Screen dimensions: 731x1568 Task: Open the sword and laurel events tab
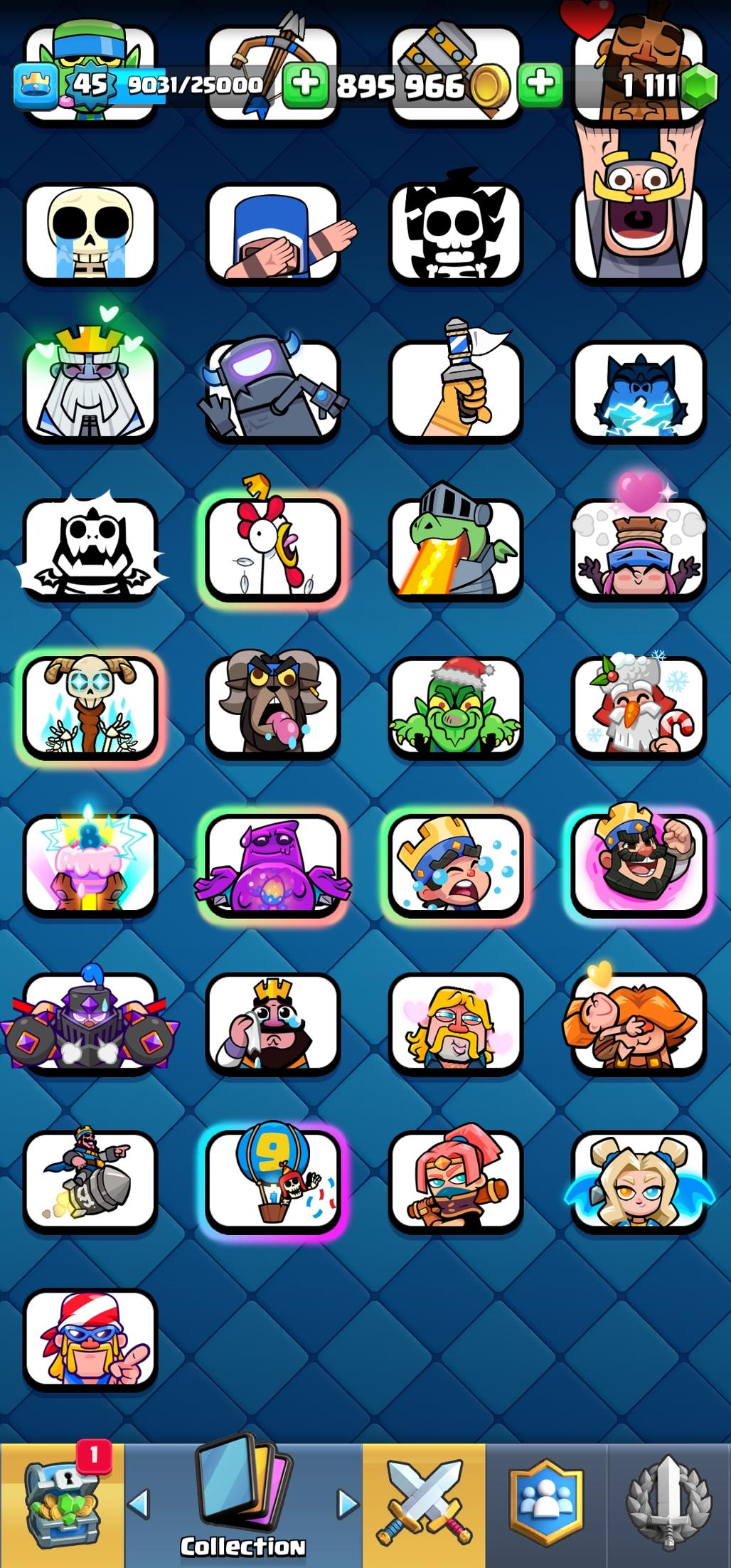pyautogui.click(x=668, y=1504)
